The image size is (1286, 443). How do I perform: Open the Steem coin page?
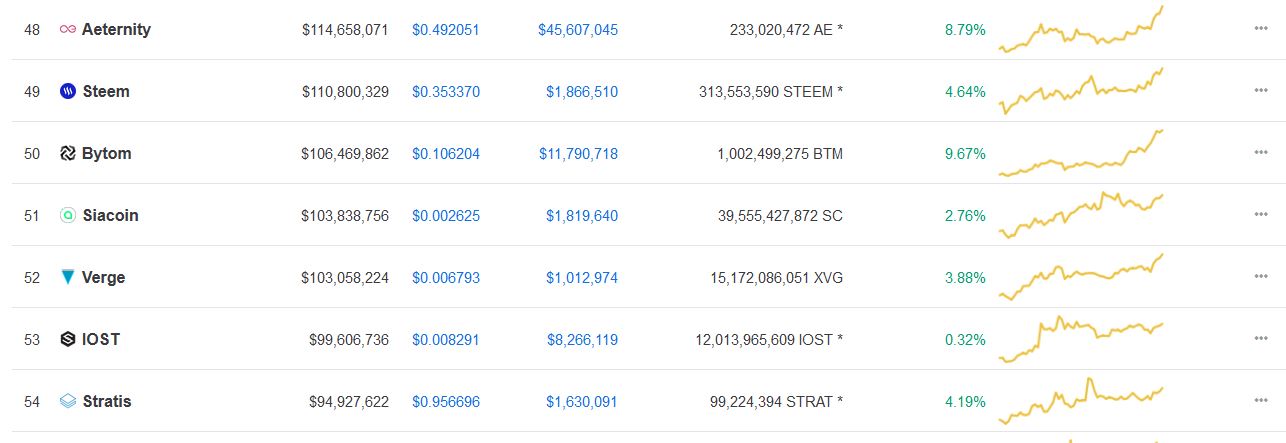tap(106, 92)
